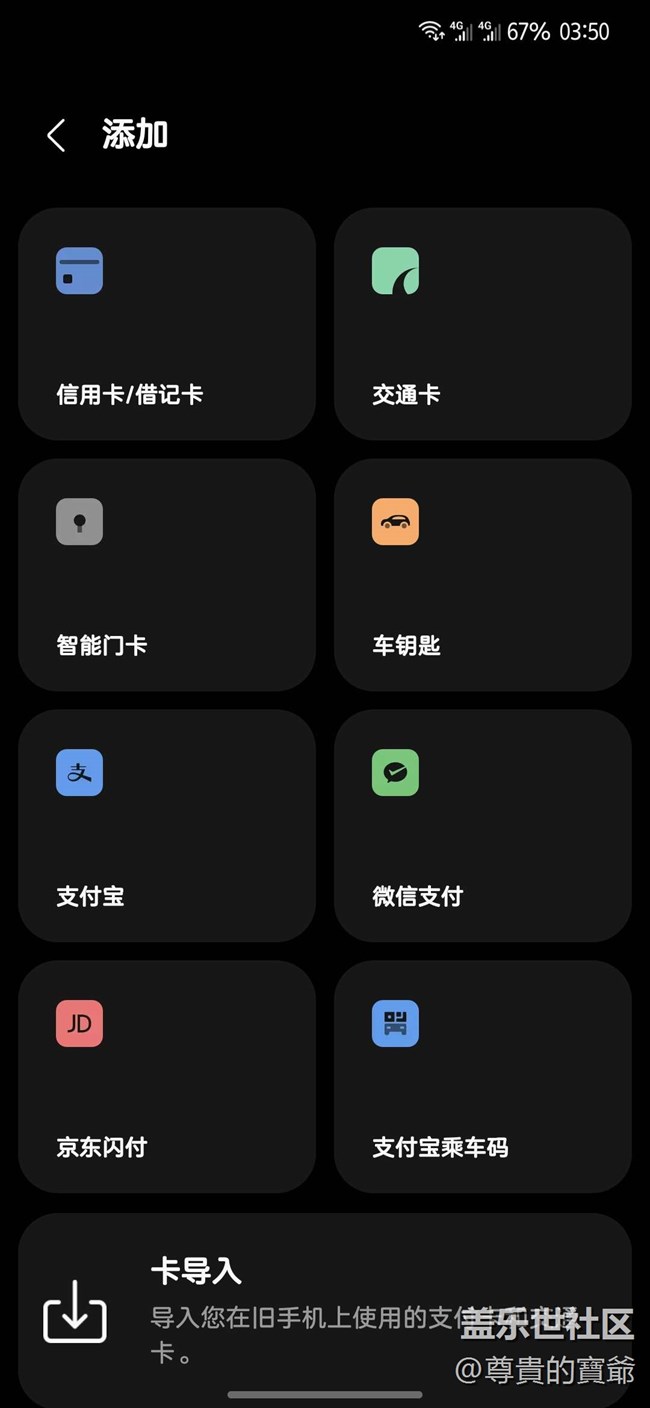The width and height of the screenshot is (650, 1408).
Task: Add a 智能门卡 smart door card
Action: pos(167,575)
